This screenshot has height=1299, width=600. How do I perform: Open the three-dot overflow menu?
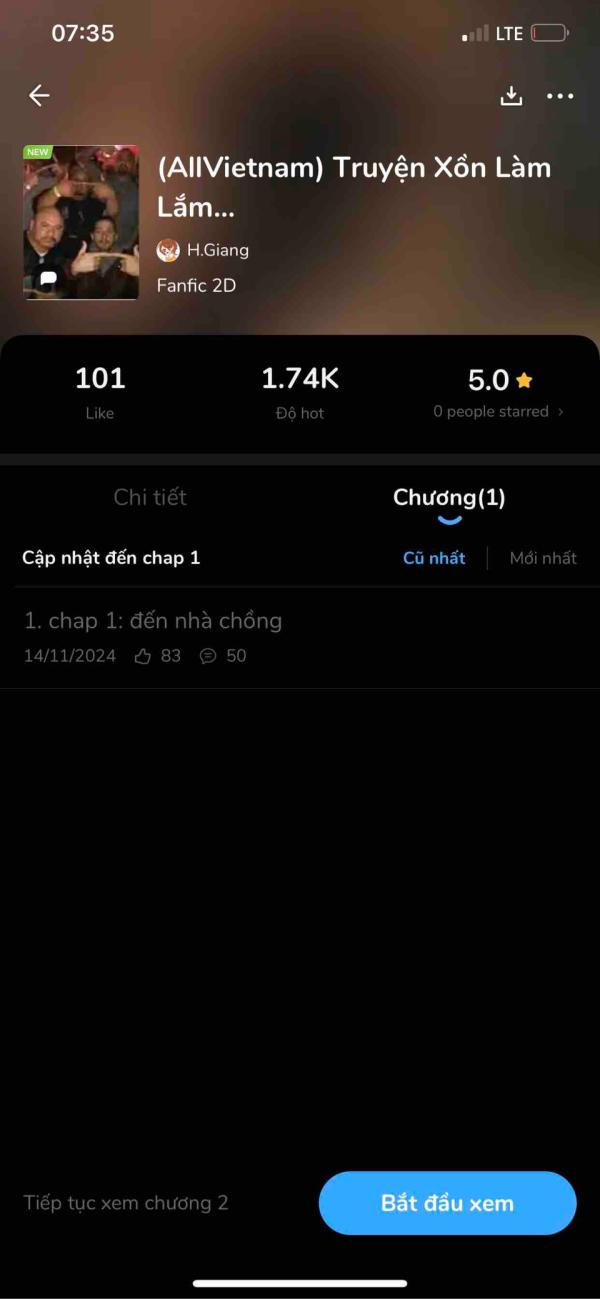(560, 96)
